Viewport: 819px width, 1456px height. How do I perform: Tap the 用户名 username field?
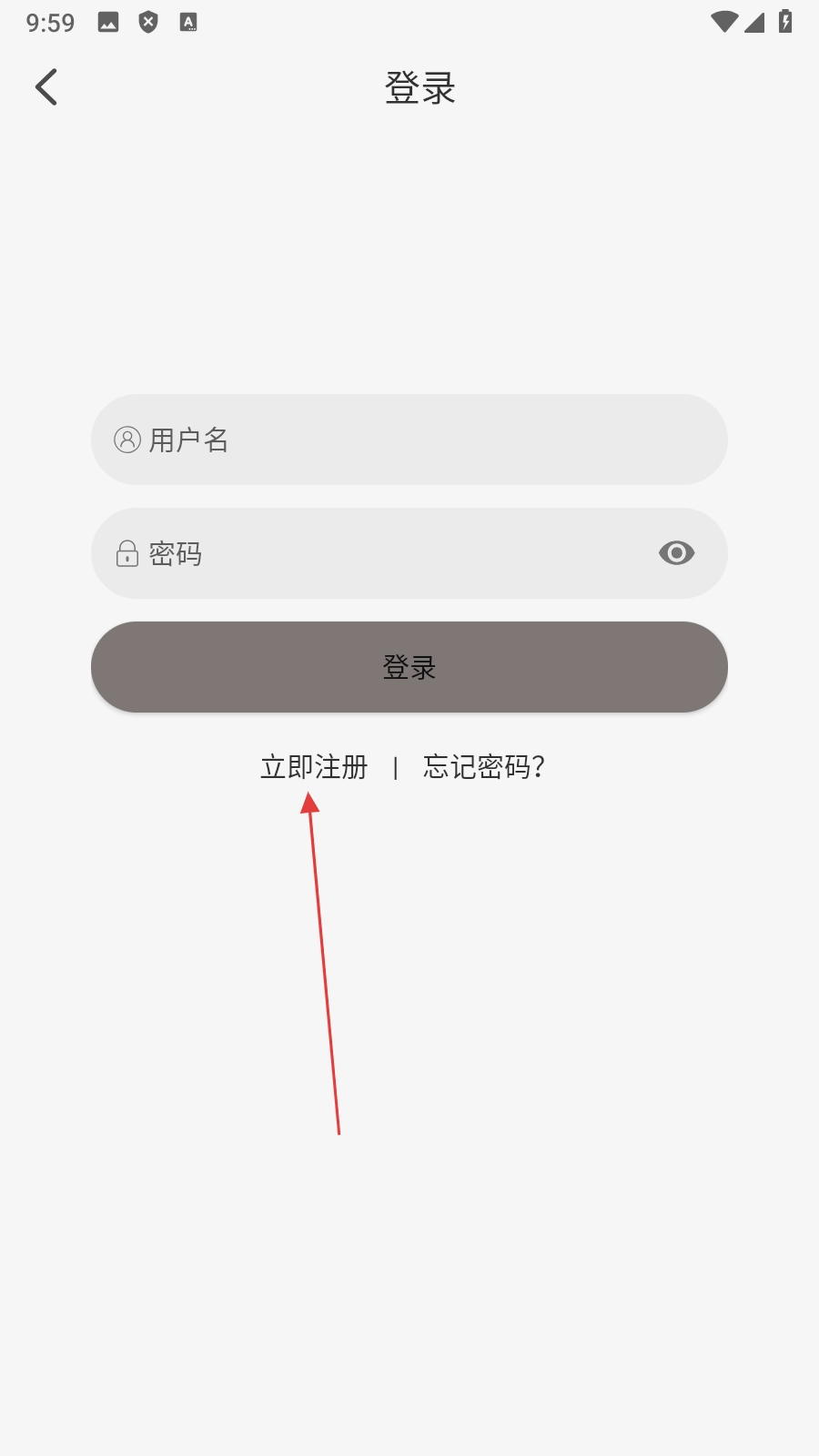[x=409, y=440]
